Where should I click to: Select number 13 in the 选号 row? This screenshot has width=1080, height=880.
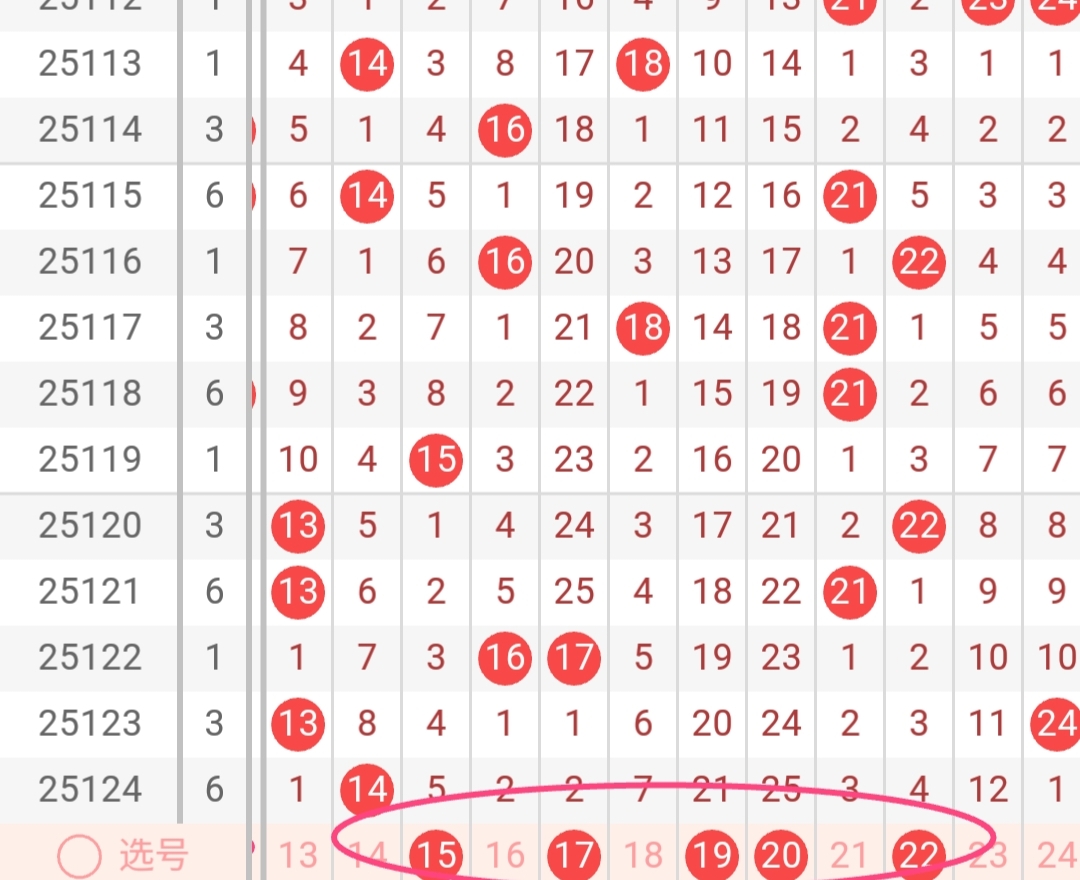coord(298,855)
